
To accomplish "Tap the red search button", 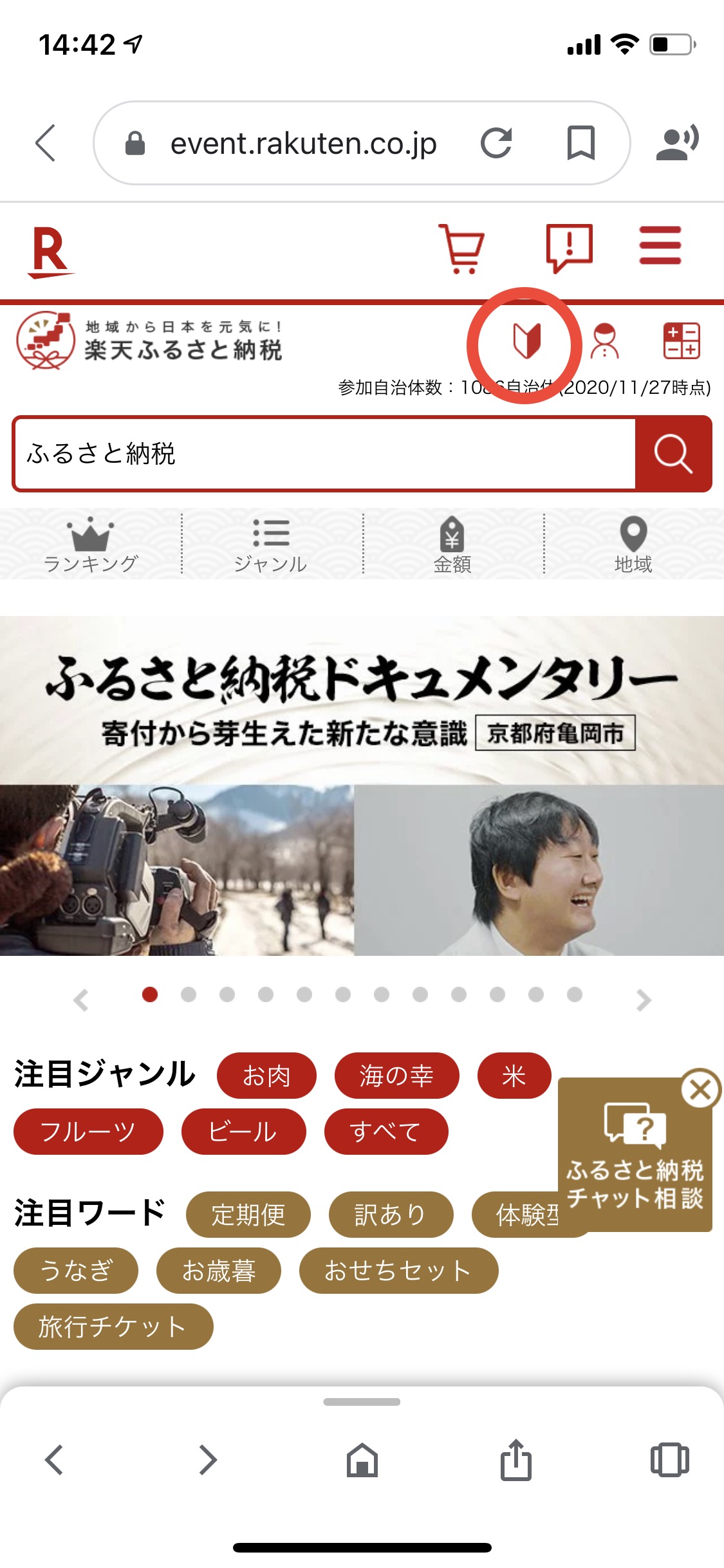I will tap(673, 454).
